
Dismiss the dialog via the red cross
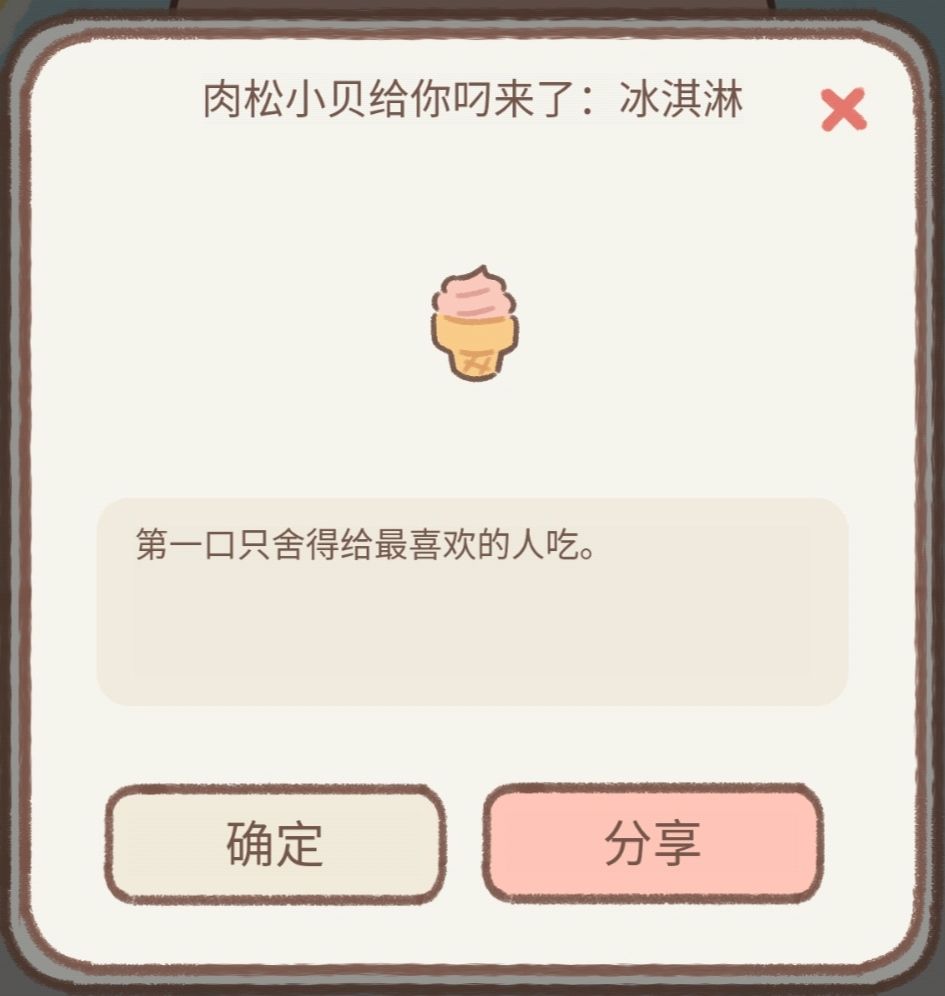[845, 108]
